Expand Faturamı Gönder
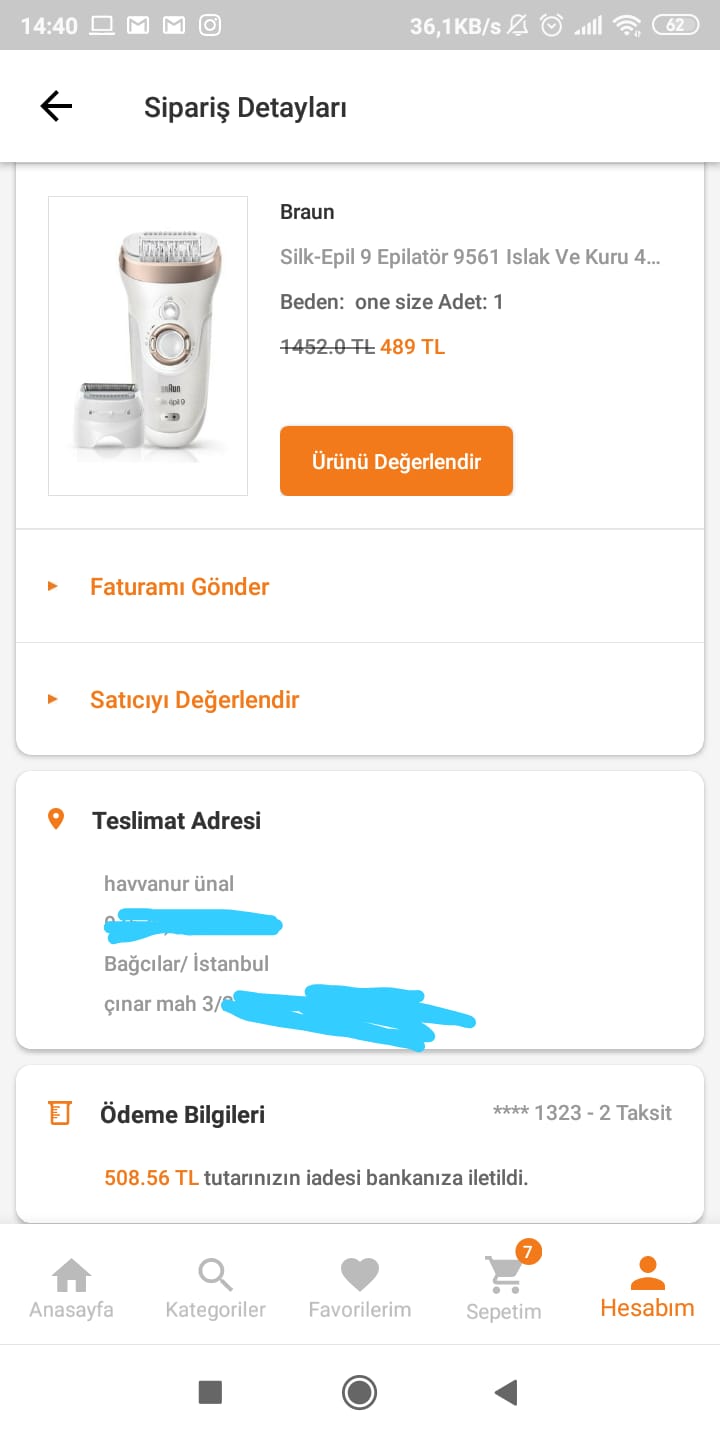The height and width of the screenshot is (1440, 720). [360, 586]
